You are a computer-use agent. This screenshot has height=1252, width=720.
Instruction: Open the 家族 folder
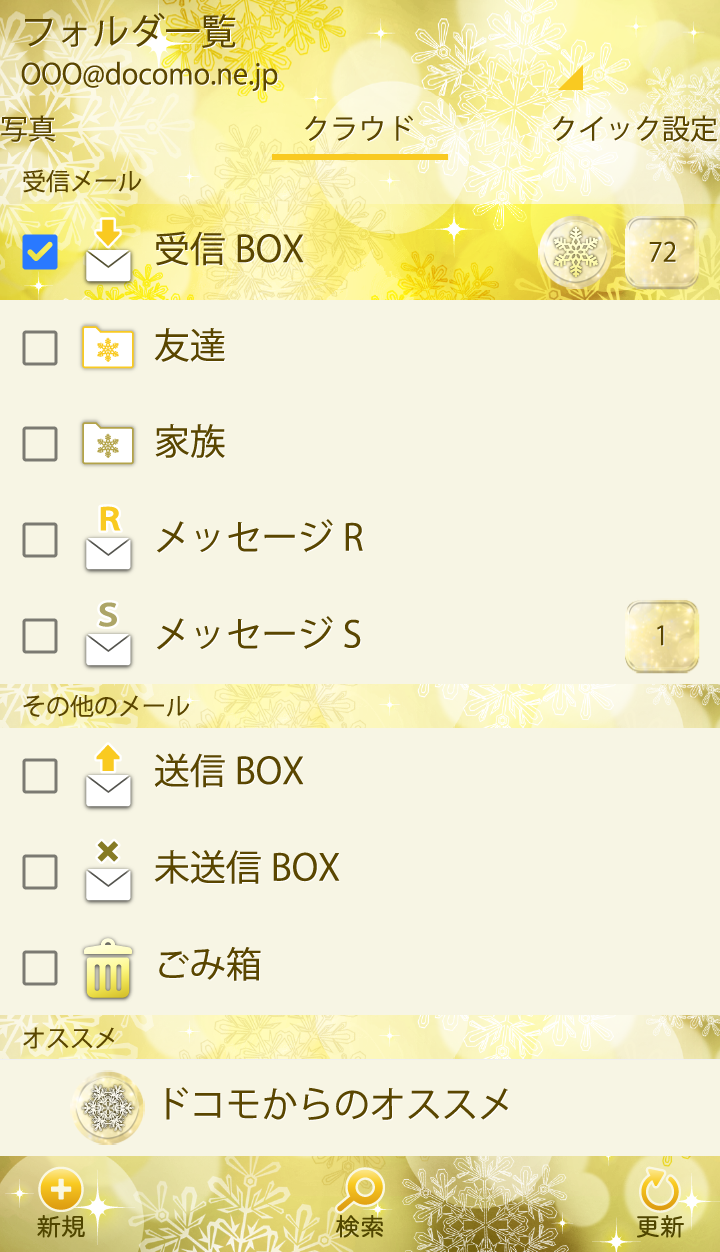tap(190, 443)
